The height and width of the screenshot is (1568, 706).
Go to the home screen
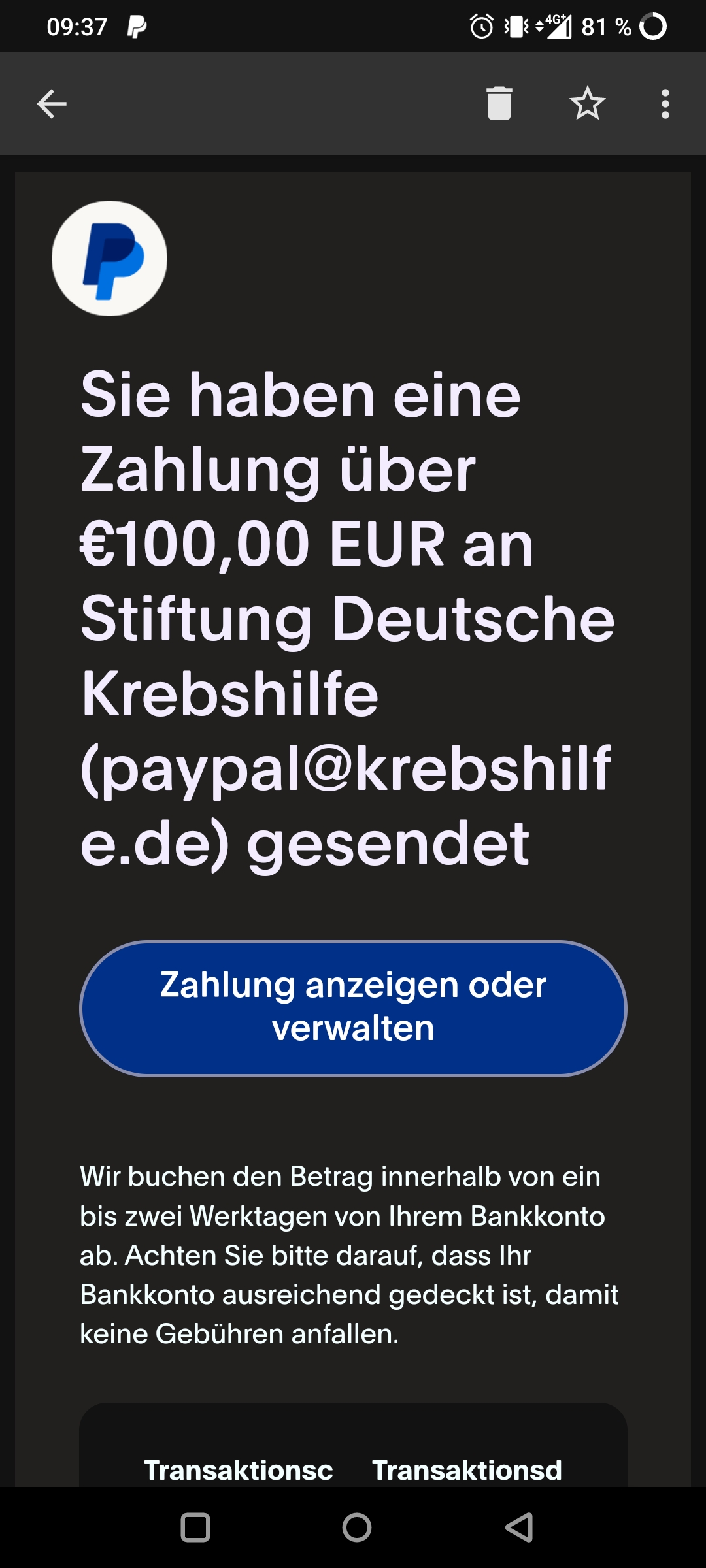(357, 1527)
